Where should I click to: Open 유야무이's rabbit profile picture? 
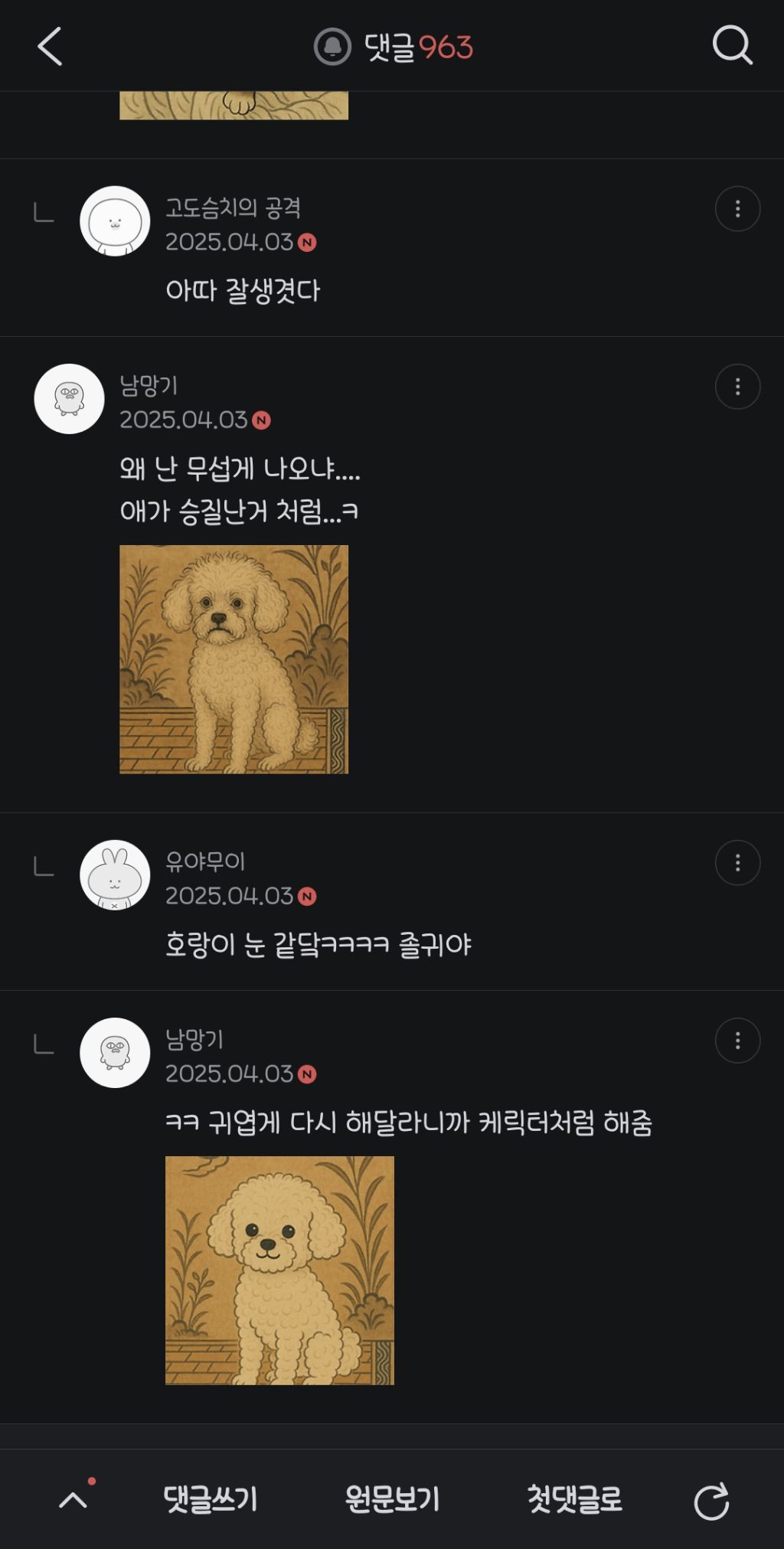[x=115, y=875]
